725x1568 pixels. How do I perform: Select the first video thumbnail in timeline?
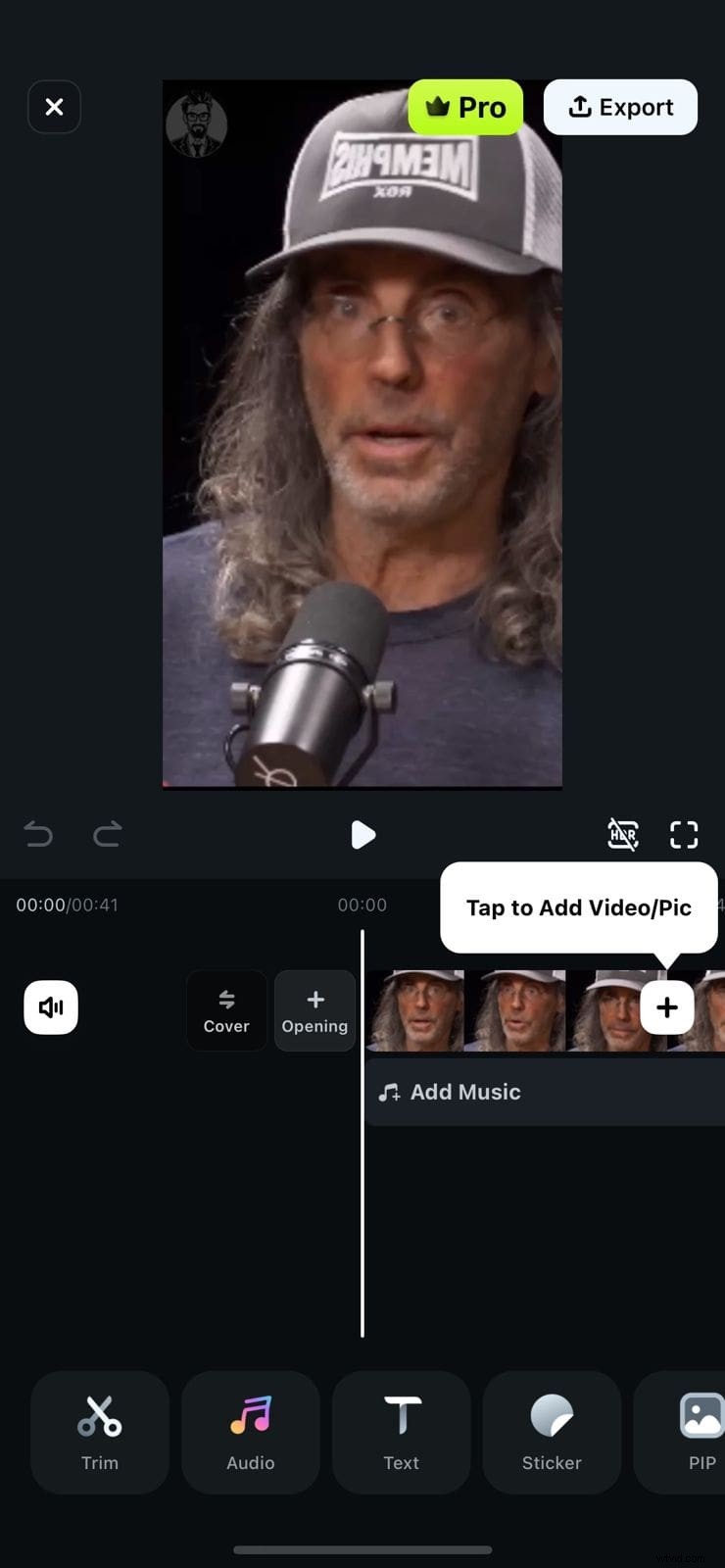[417, 1007]
